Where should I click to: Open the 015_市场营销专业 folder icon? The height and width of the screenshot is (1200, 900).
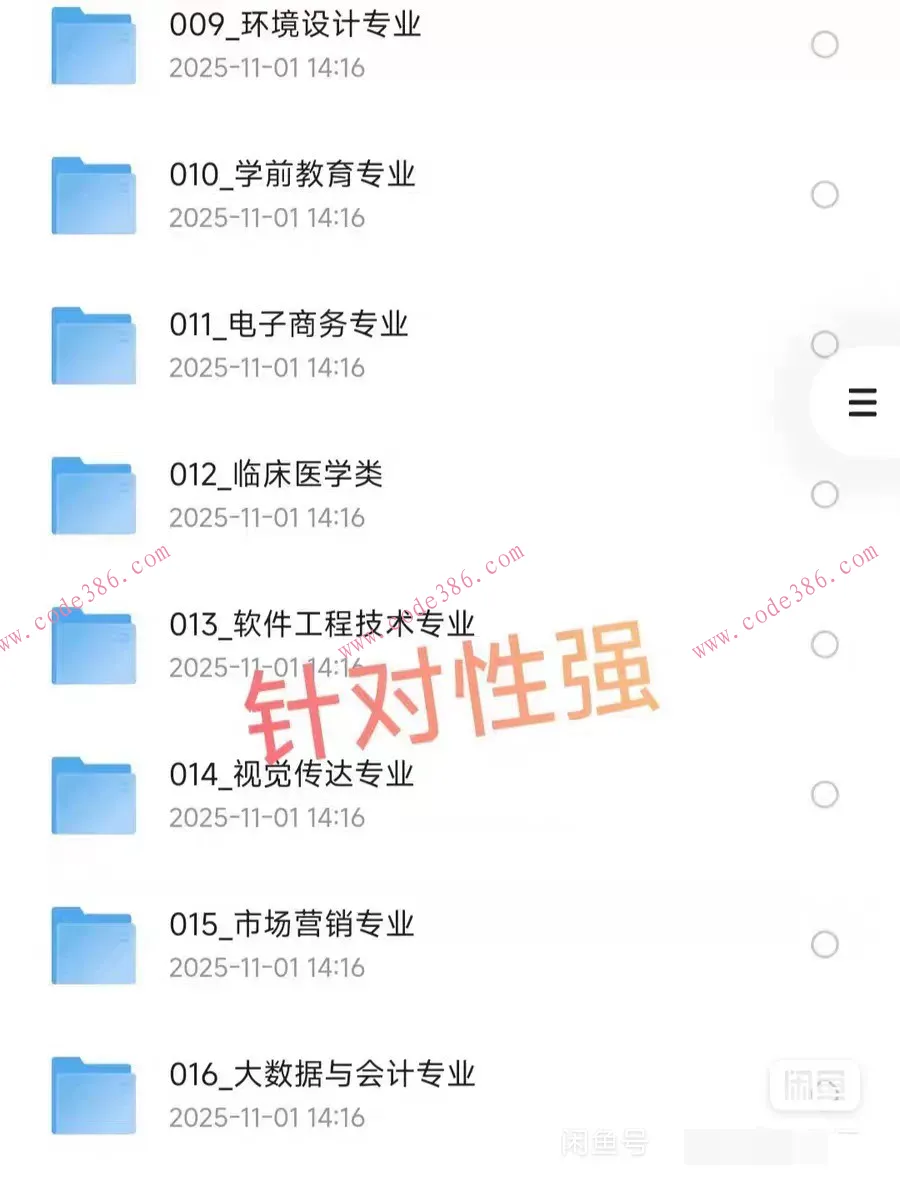pyautogui.click(x=93, y=944)
